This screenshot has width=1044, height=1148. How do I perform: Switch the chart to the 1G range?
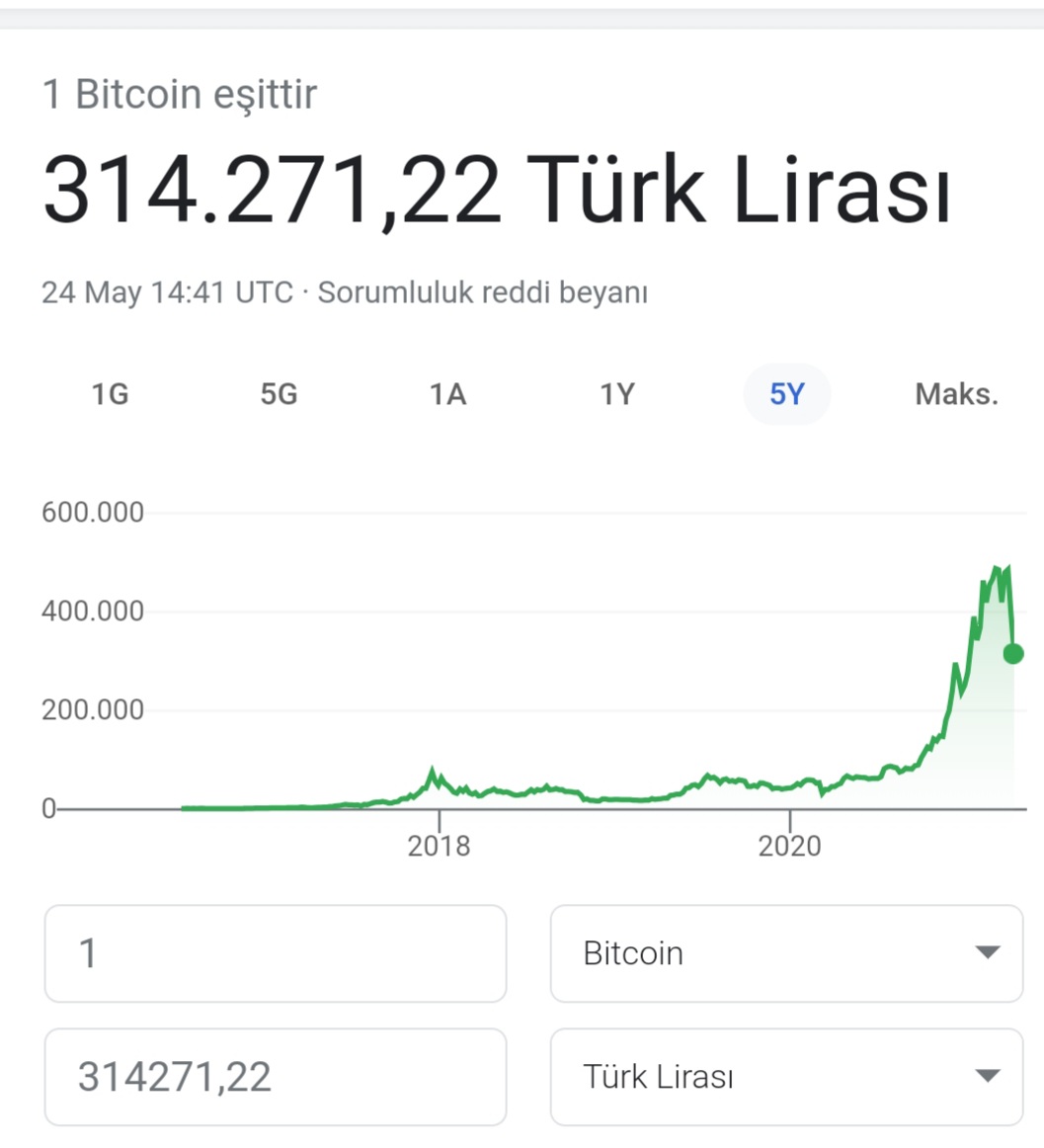tap(110, 394)
